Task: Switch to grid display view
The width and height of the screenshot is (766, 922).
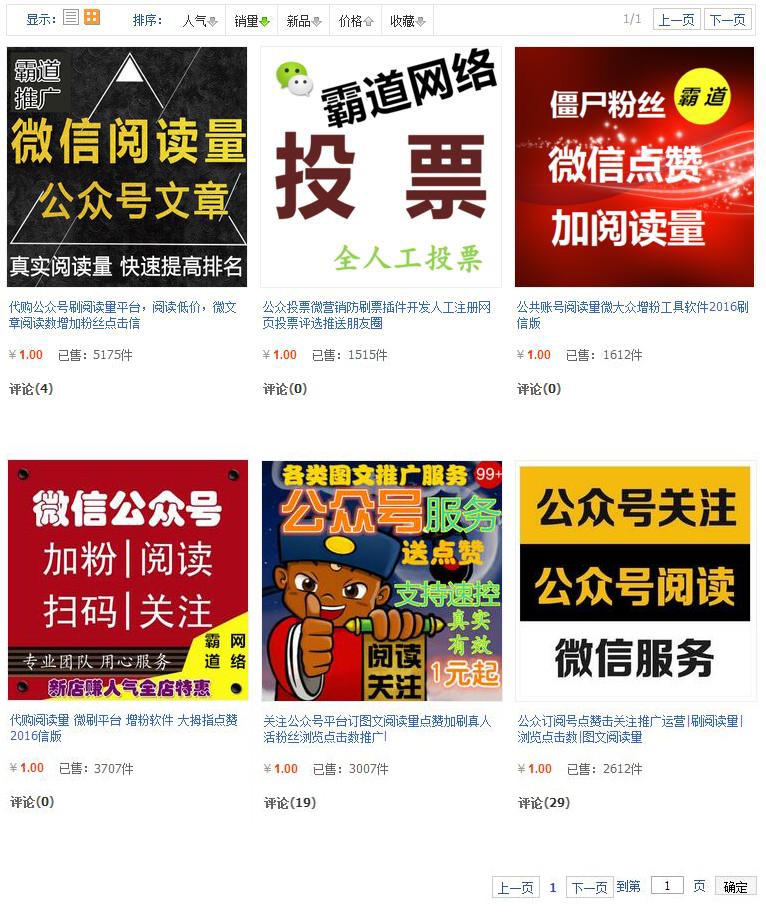Action: (92, 17)
